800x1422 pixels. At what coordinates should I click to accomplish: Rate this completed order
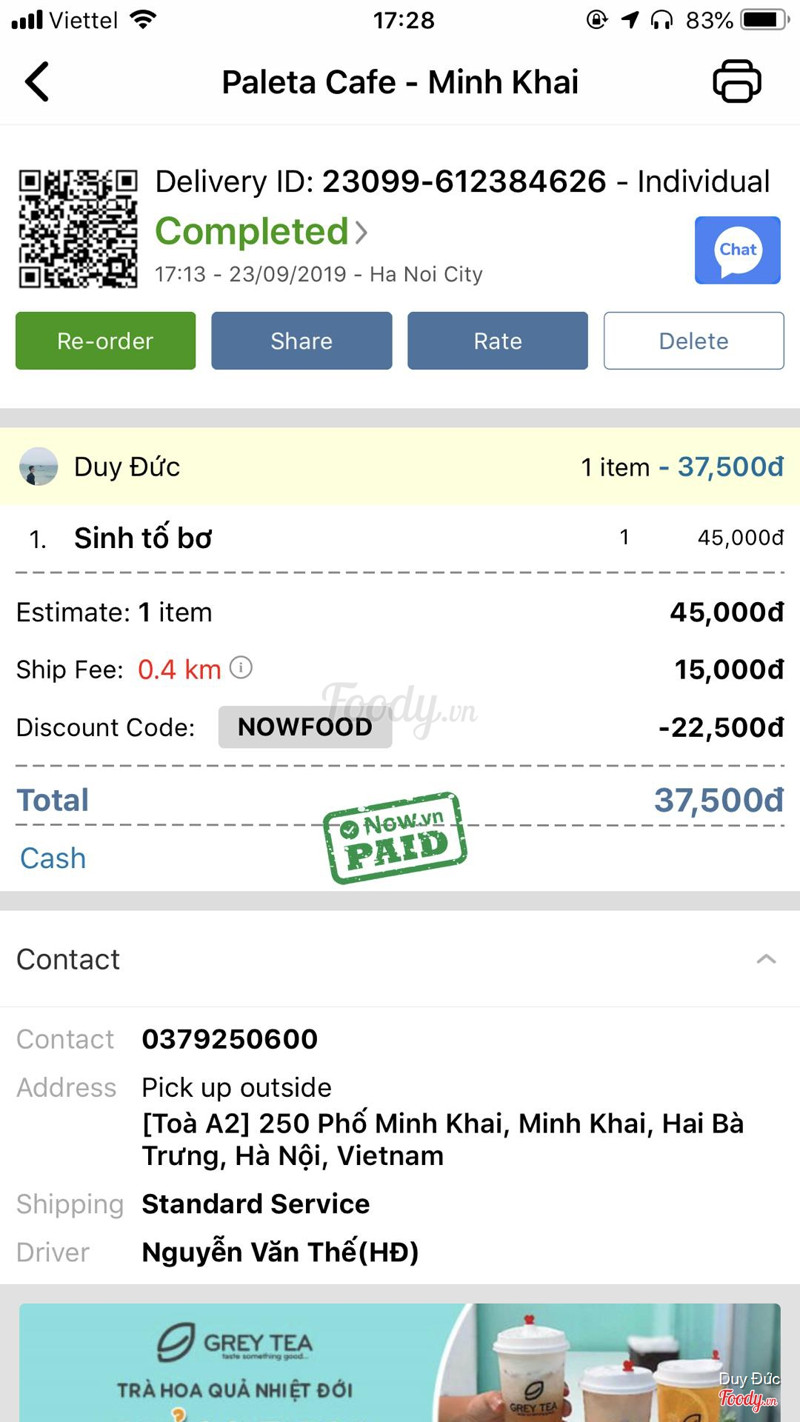point(497,341)
